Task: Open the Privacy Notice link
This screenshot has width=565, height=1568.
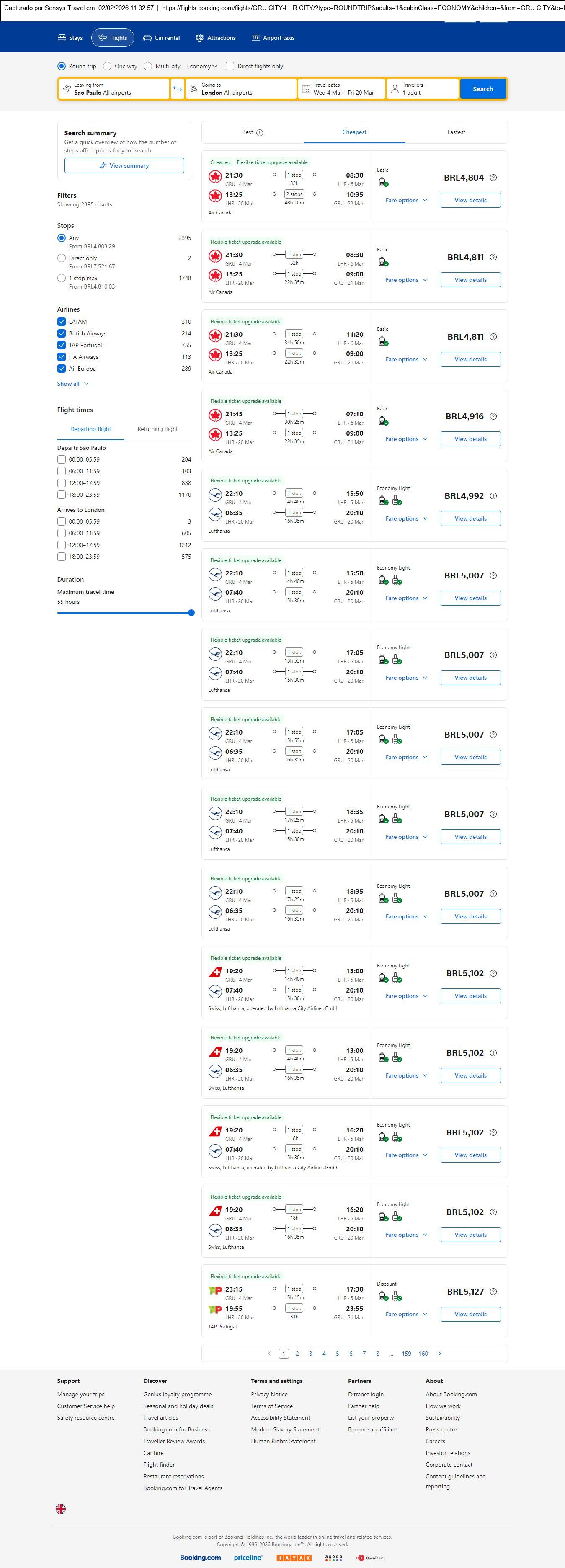Action: pos(269,1395)
